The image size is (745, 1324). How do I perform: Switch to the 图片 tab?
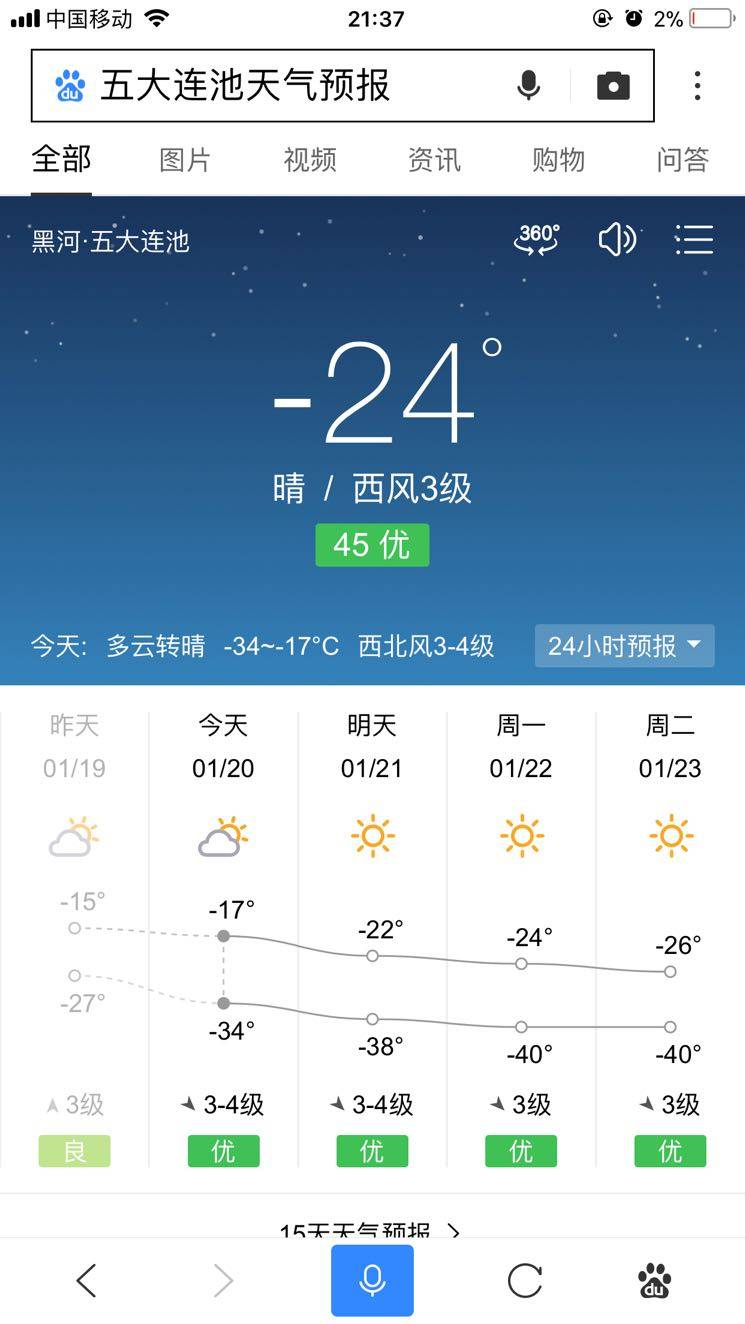pyautogui.click(x=185, y=160)
